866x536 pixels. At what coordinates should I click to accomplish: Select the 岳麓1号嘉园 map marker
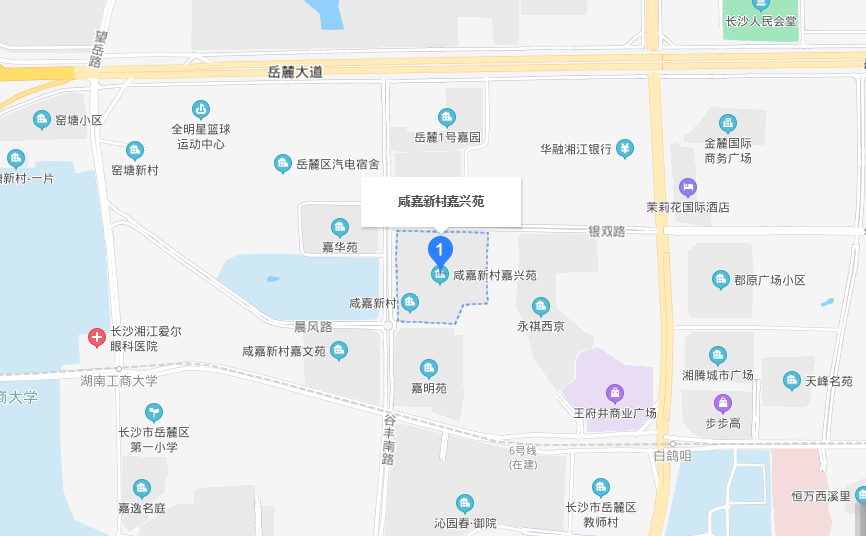tap(447, 118)
